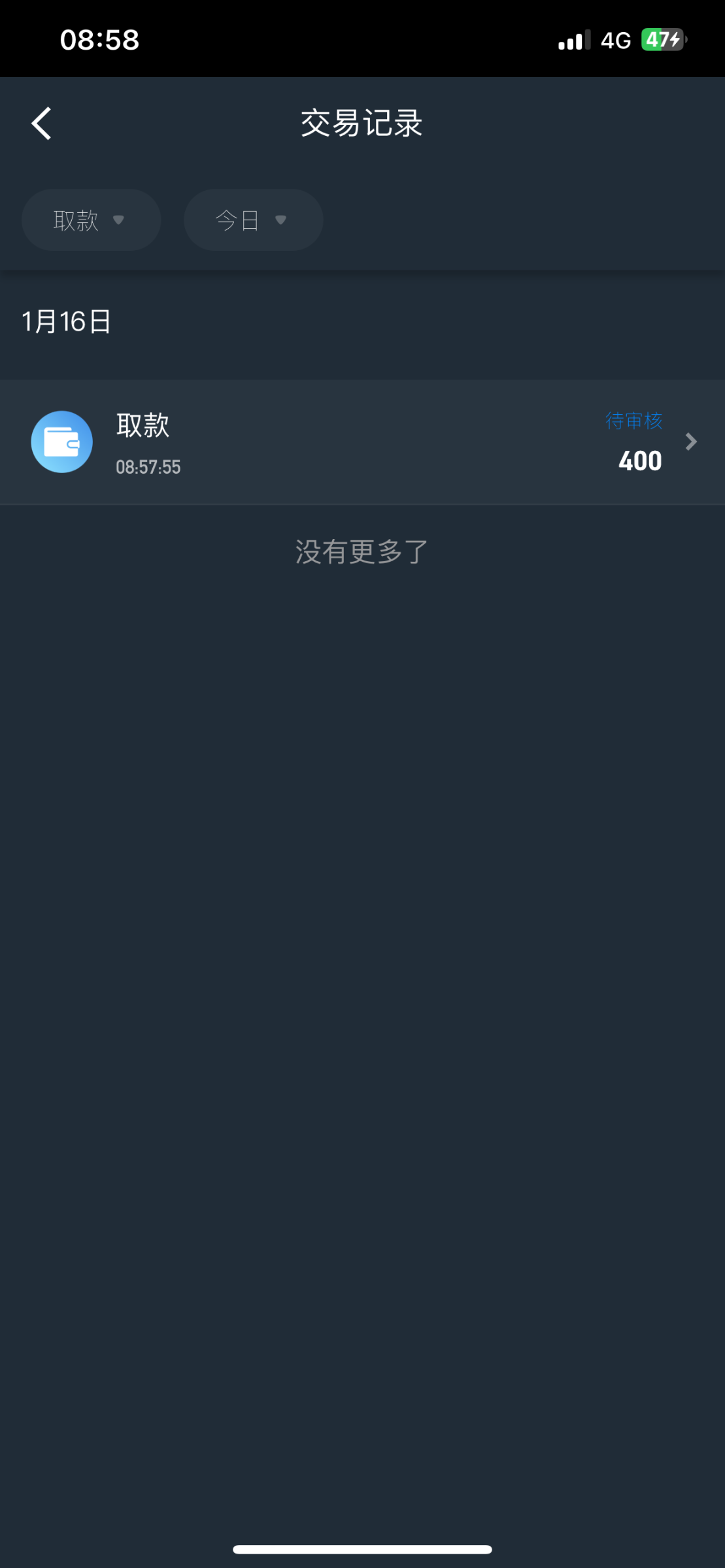Open the 取款 transaction type dropdown
725x1568 pixels.
91,220
